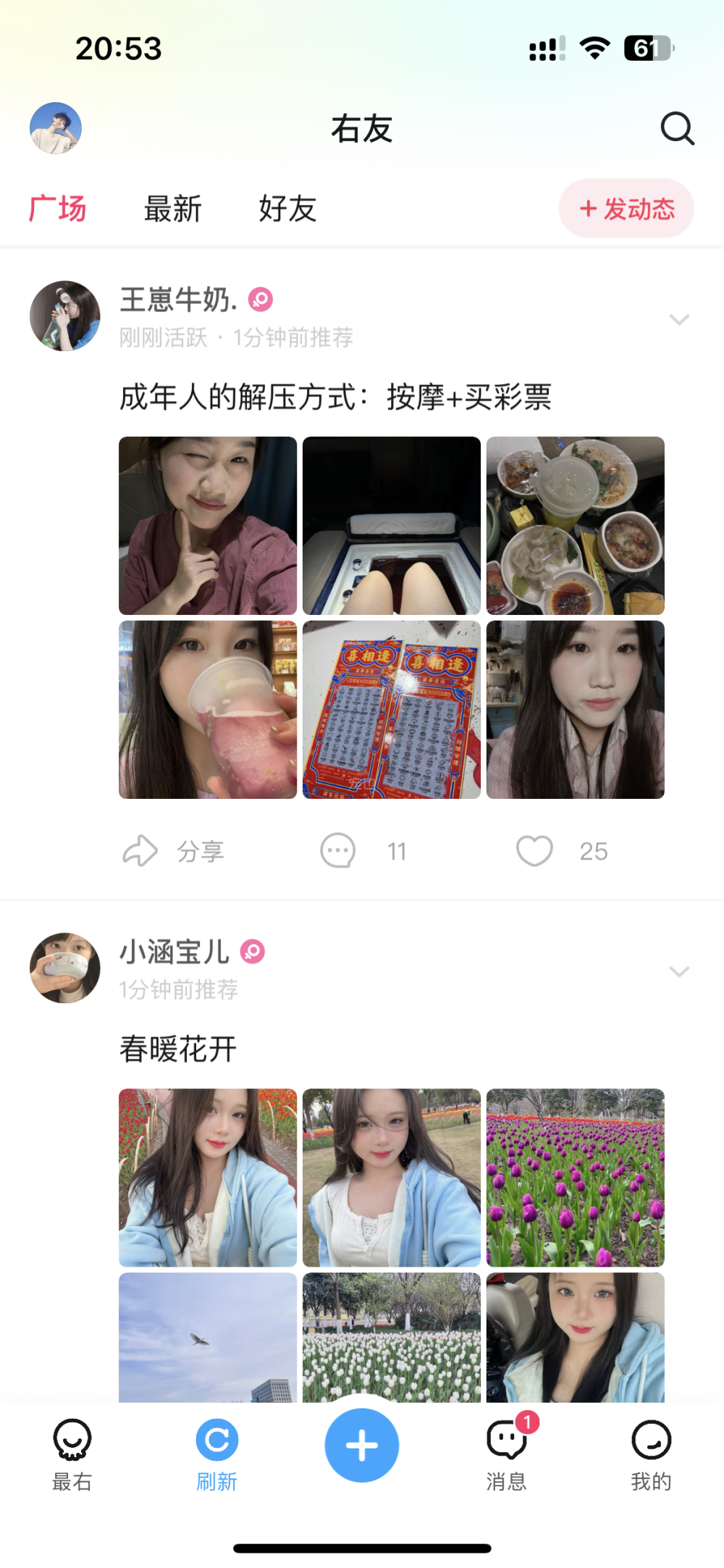The width and height of the screenshot is (724, 1568).
Task: Open 王崽牛奶.'s profile avatar
Action: pyautogui.click(x=65, y=316)
